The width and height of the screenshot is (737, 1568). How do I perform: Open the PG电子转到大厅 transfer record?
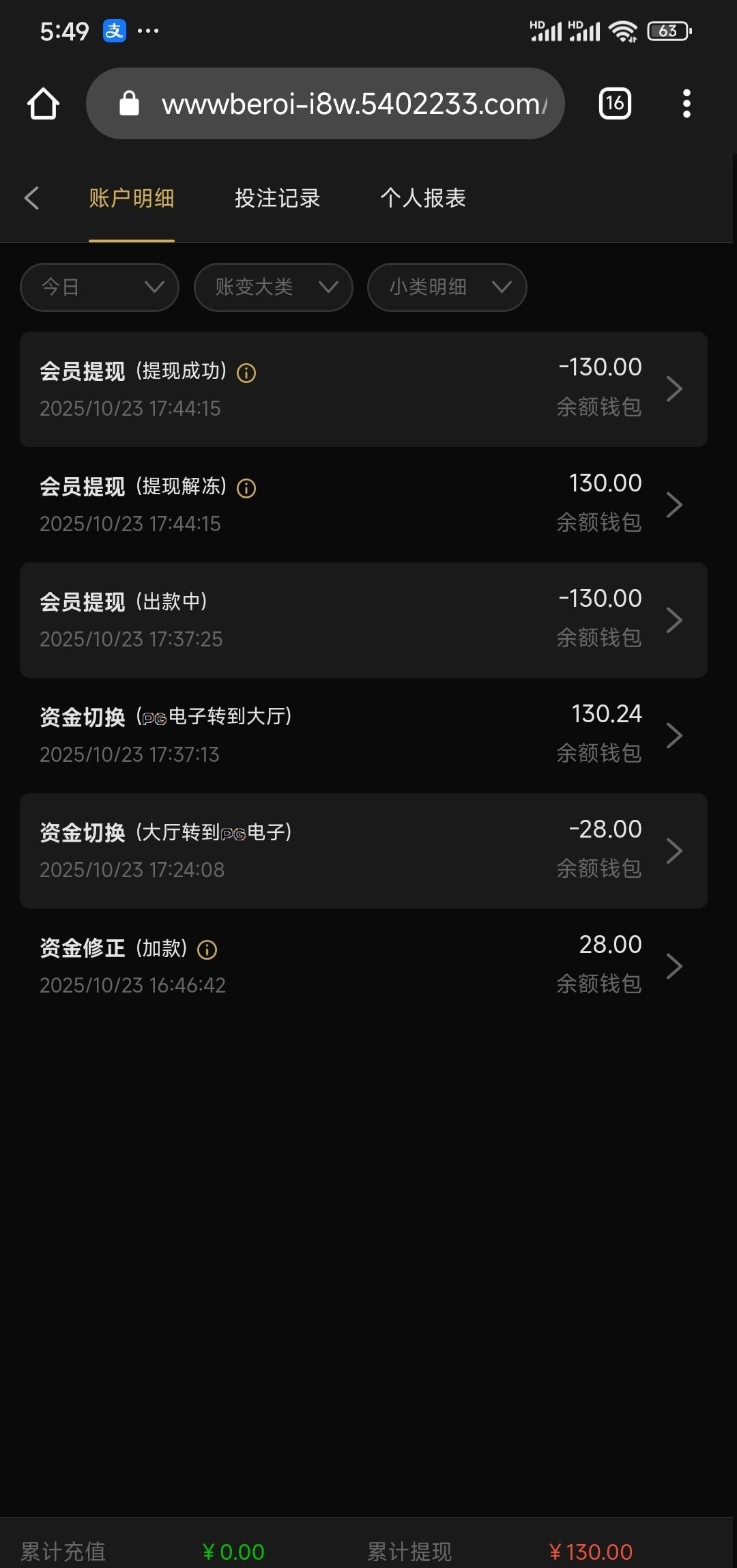(x=363, y=735)
